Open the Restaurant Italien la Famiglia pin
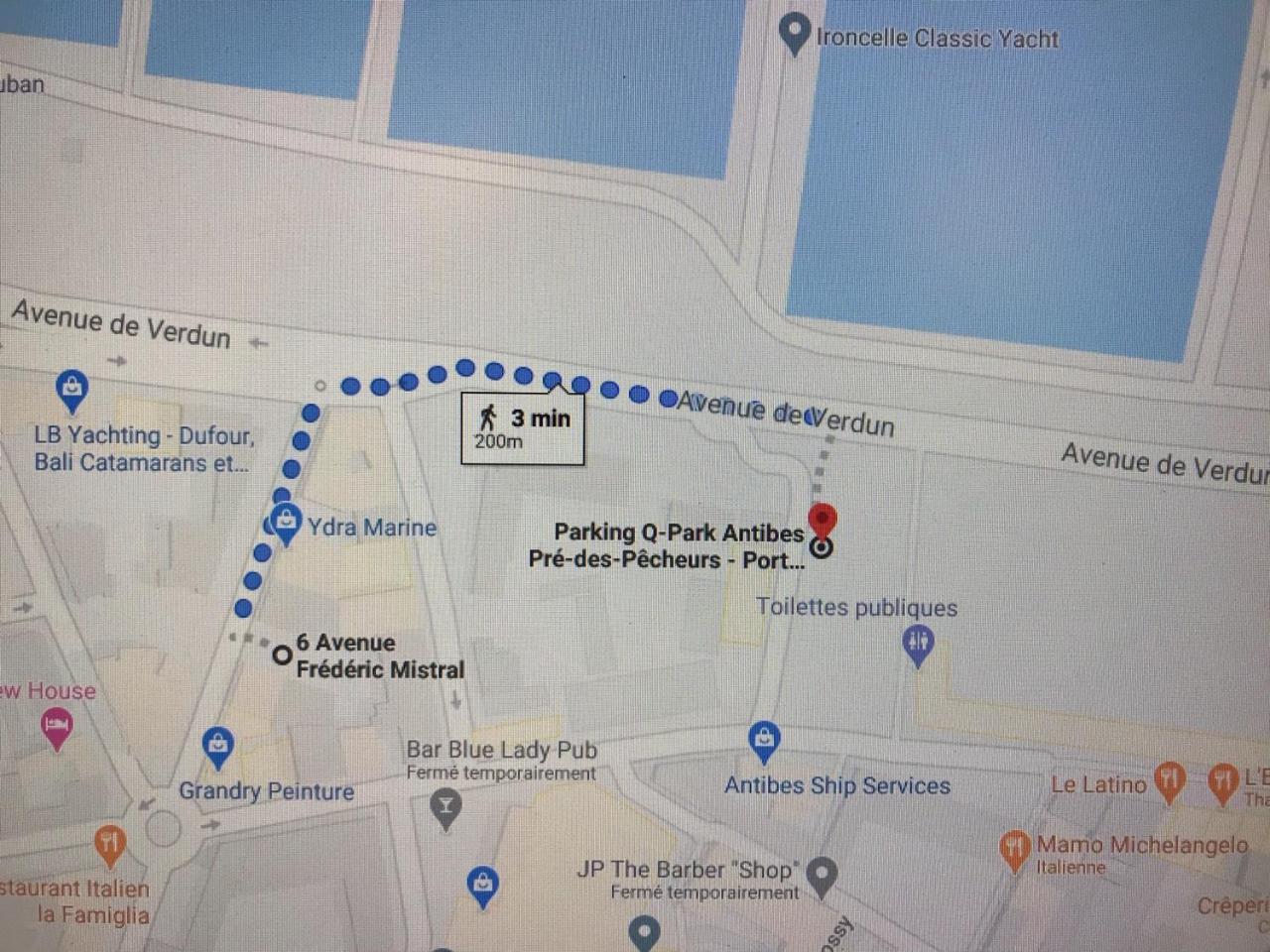Viewport: 1270px width, 952px height. pos(110,845)
